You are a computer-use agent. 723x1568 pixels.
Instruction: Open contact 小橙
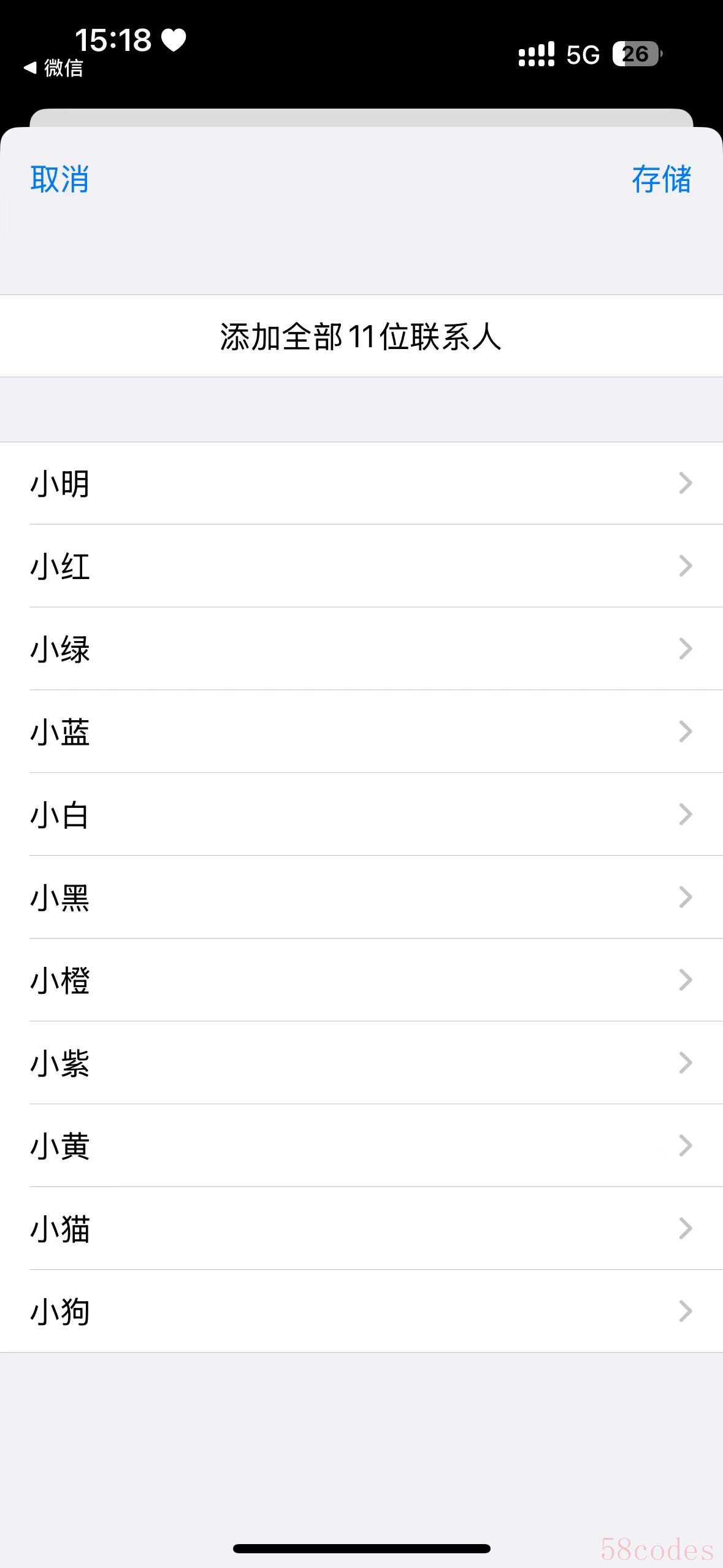coord(361,980)
